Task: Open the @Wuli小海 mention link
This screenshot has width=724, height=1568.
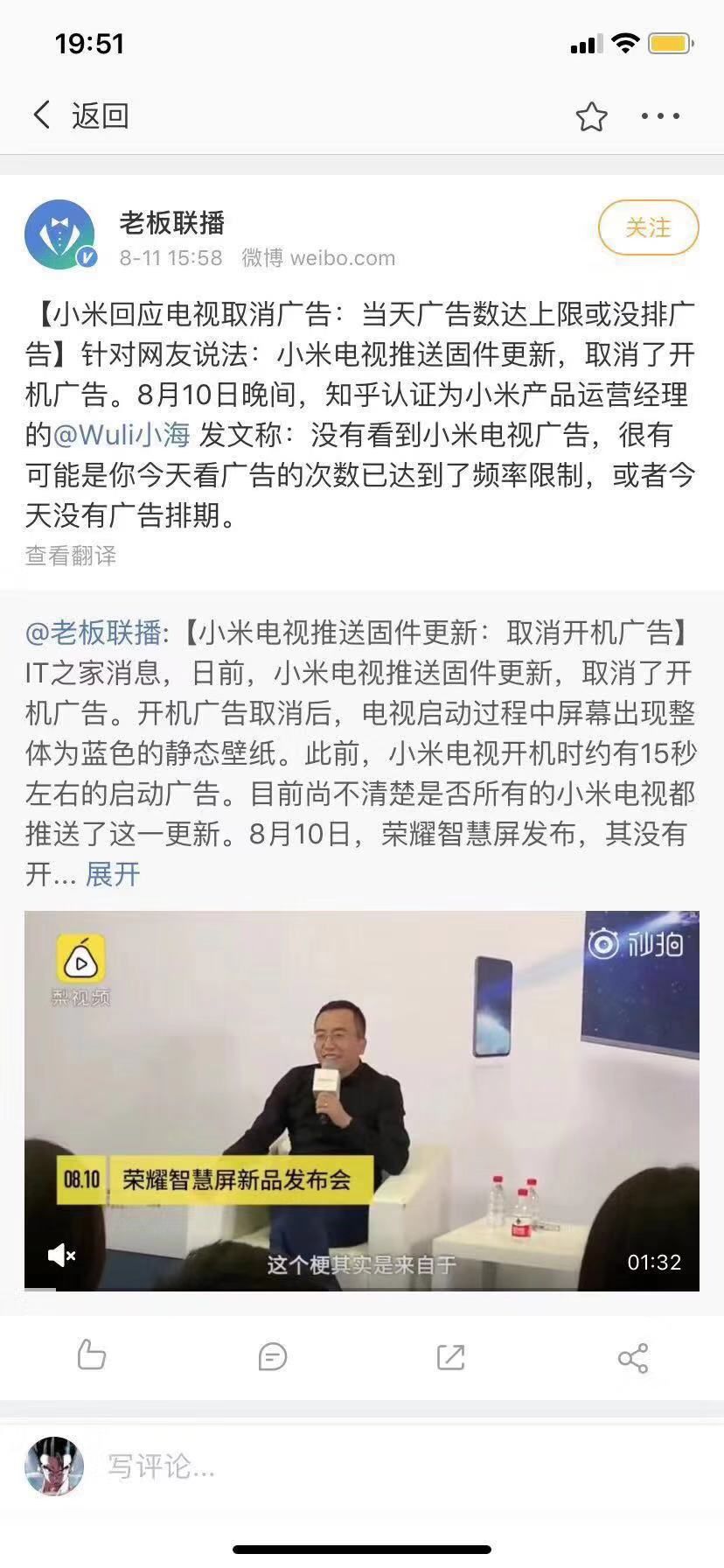Action: (122, 435)
